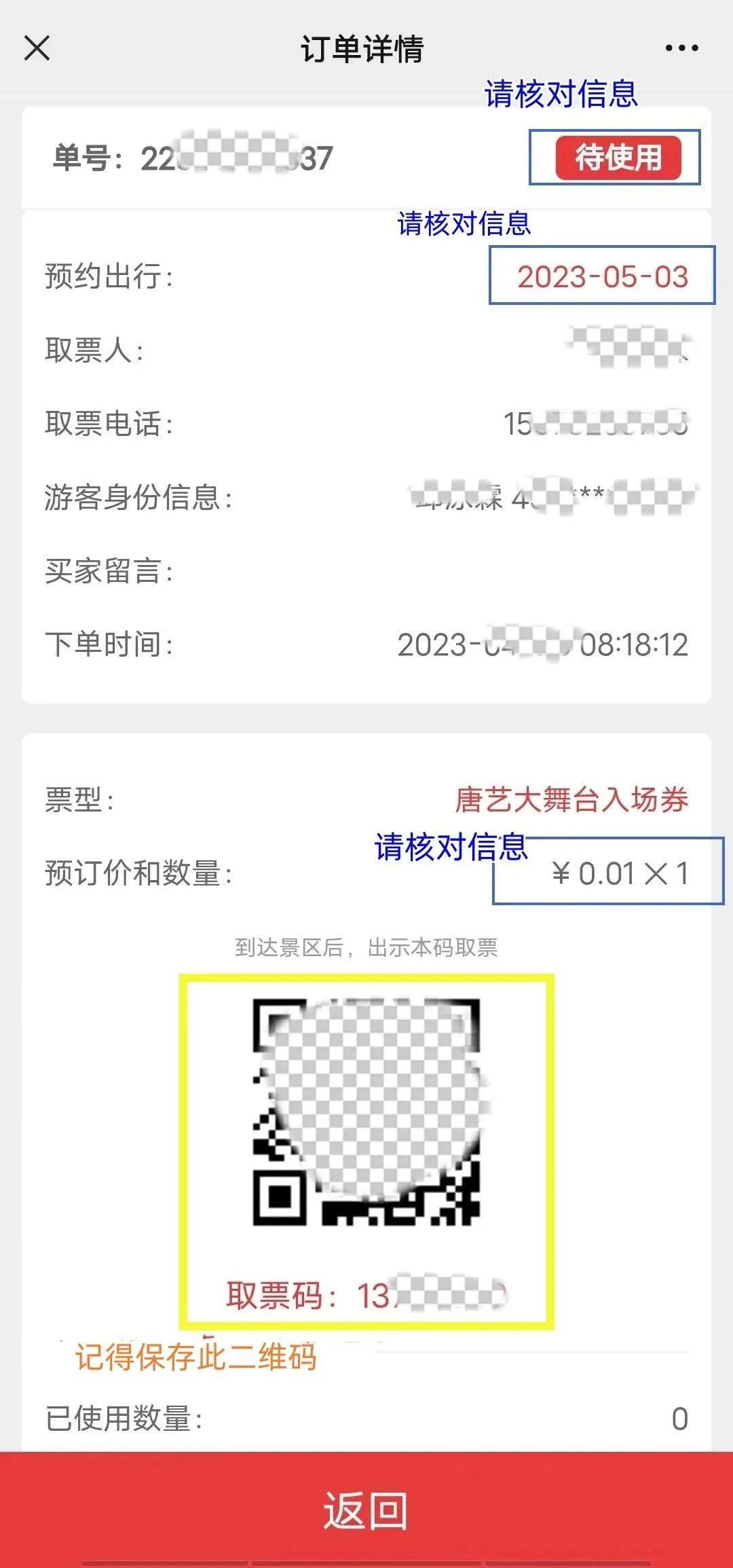Tap the red 返回 button
Image resolution: width=733 pixels, height=1568 pixels.
[366, 1510]
